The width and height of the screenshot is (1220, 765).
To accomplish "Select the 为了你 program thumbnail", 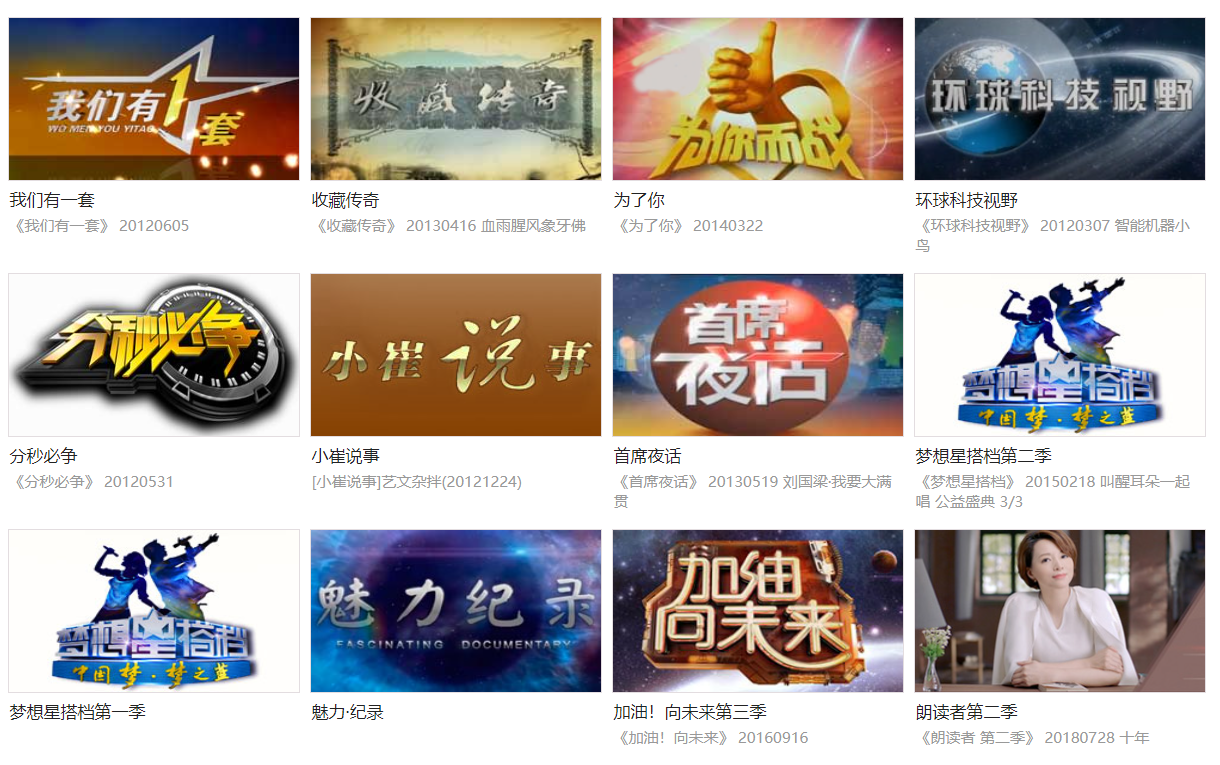I will pos(758,99).
